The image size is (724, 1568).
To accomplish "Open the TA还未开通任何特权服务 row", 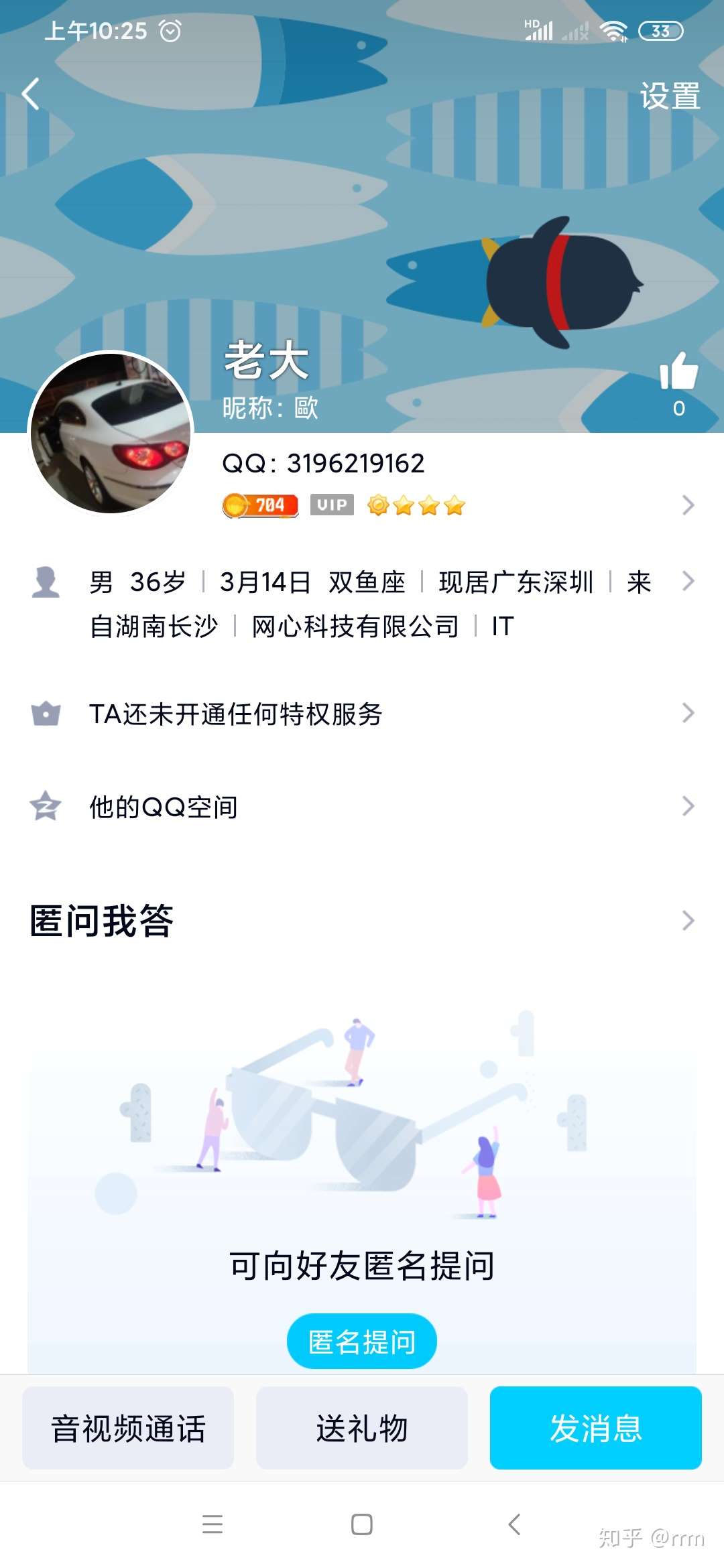I will (362, 714).
